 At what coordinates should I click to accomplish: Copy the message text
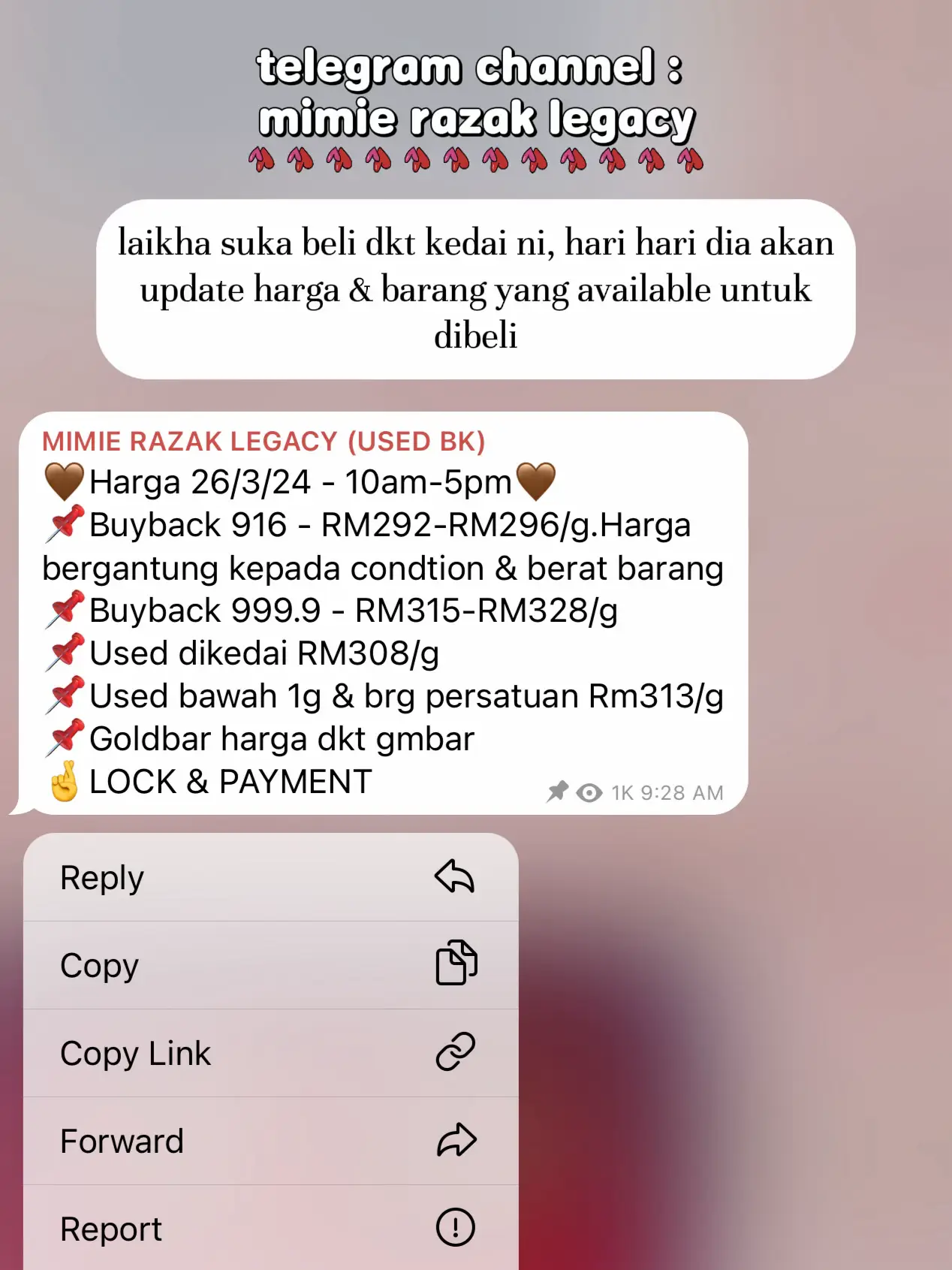270,965
